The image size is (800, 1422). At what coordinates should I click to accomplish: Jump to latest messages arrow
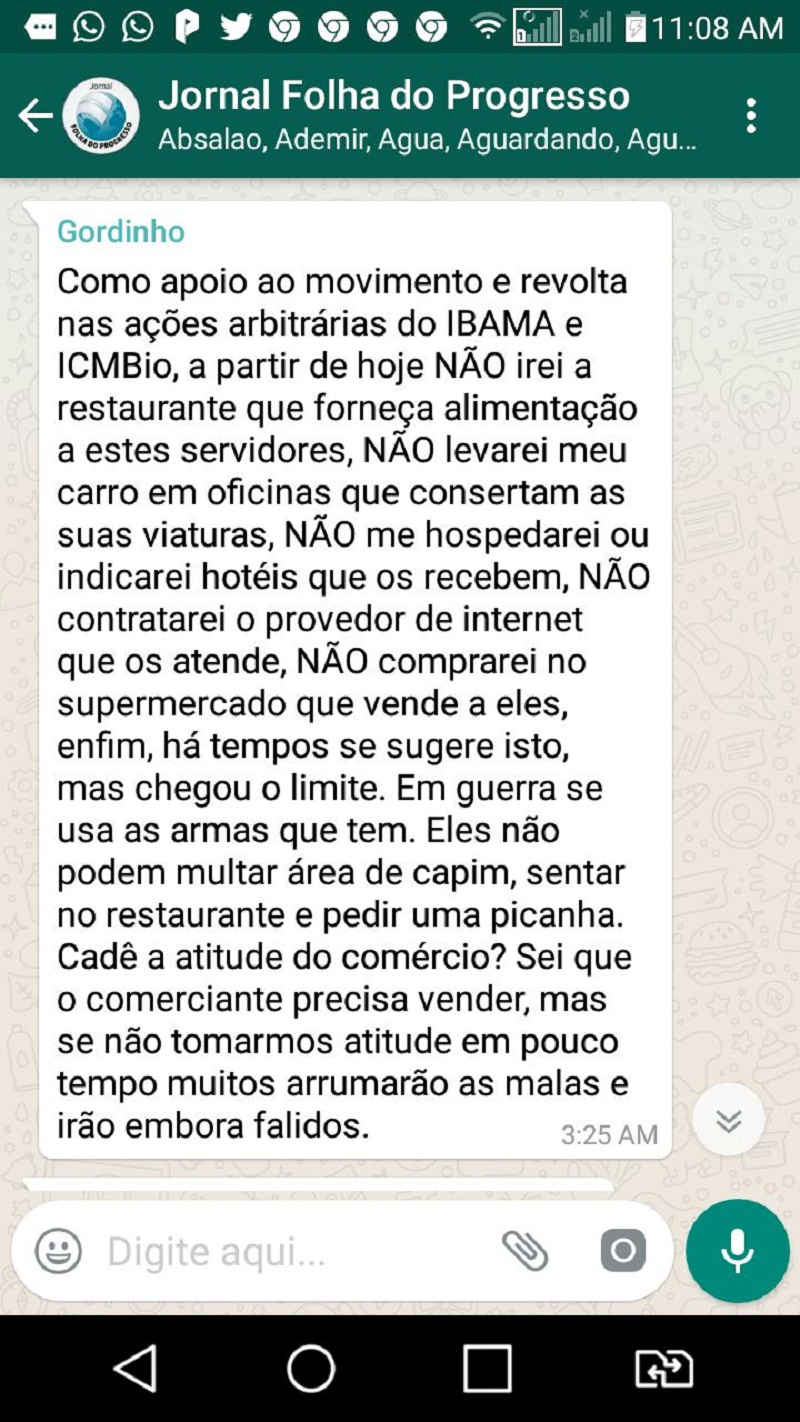pos(728,1120)
